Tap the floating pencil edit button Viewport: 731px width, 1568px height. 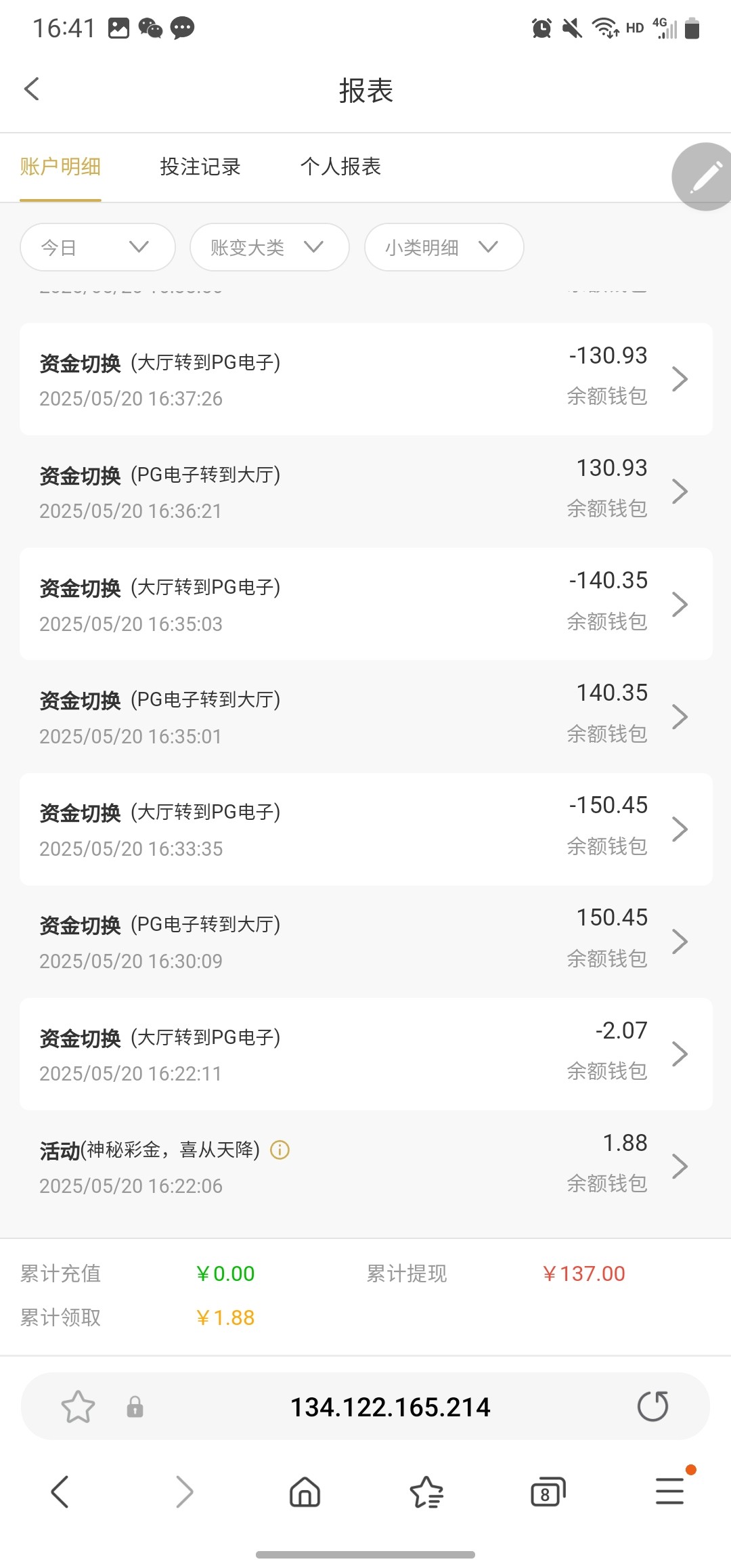click(x=704, y=177)
